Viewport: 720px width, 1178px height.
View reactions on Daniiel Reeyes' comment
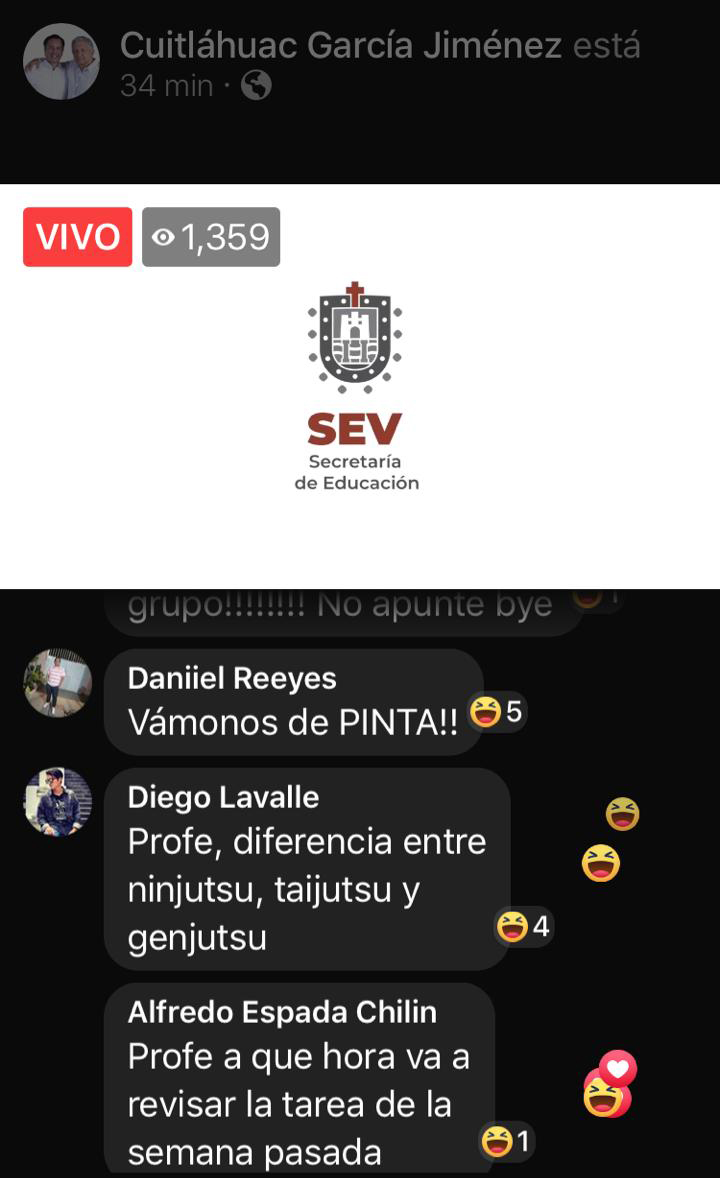pos(498,712)
